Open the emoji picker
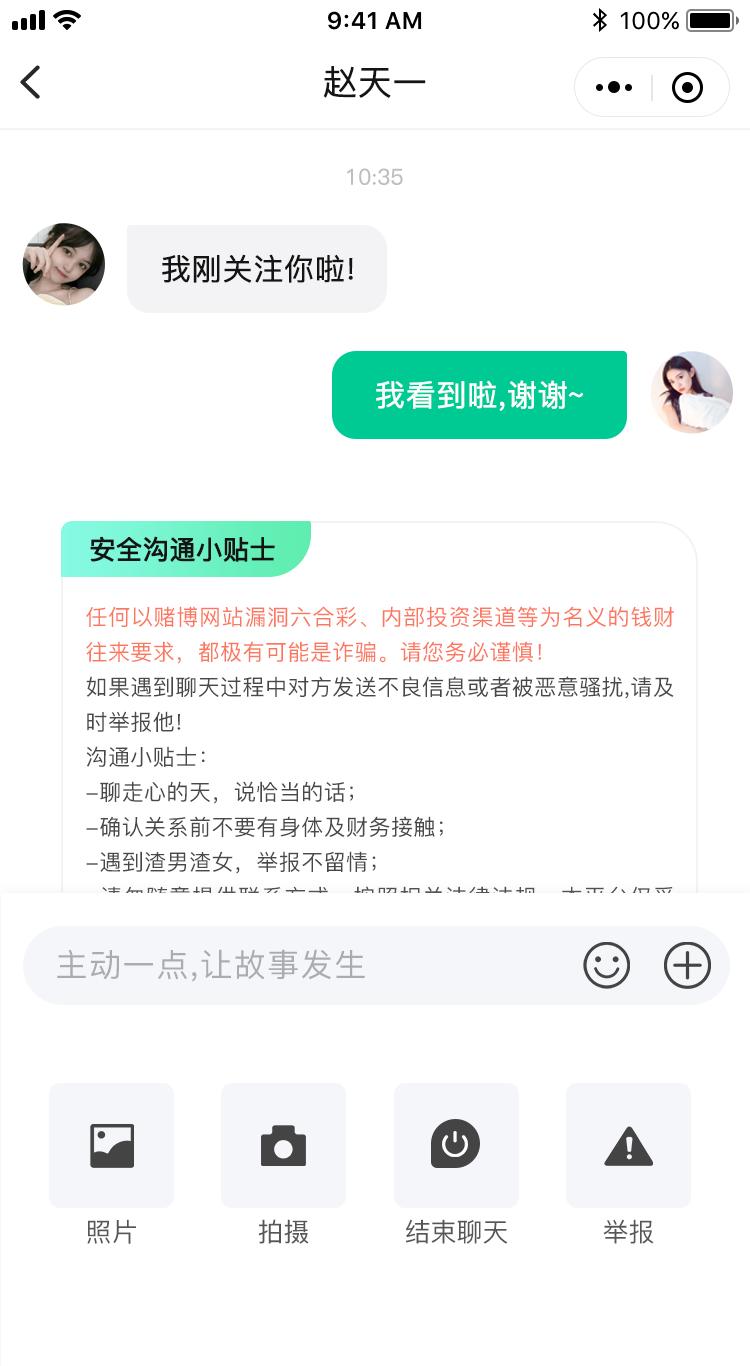750x1366 pixels. point(607,965)
